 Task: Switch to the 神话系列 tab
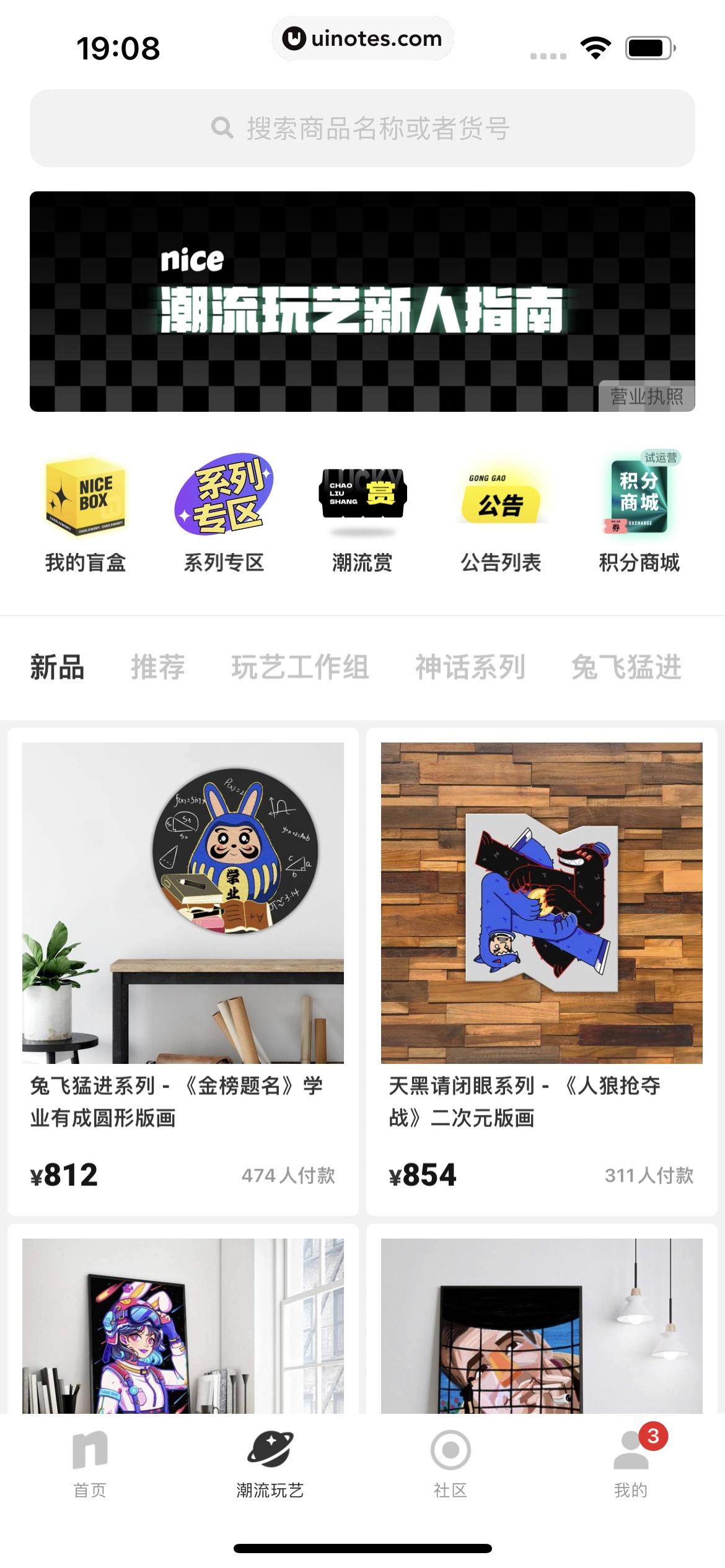click(470, 668)
